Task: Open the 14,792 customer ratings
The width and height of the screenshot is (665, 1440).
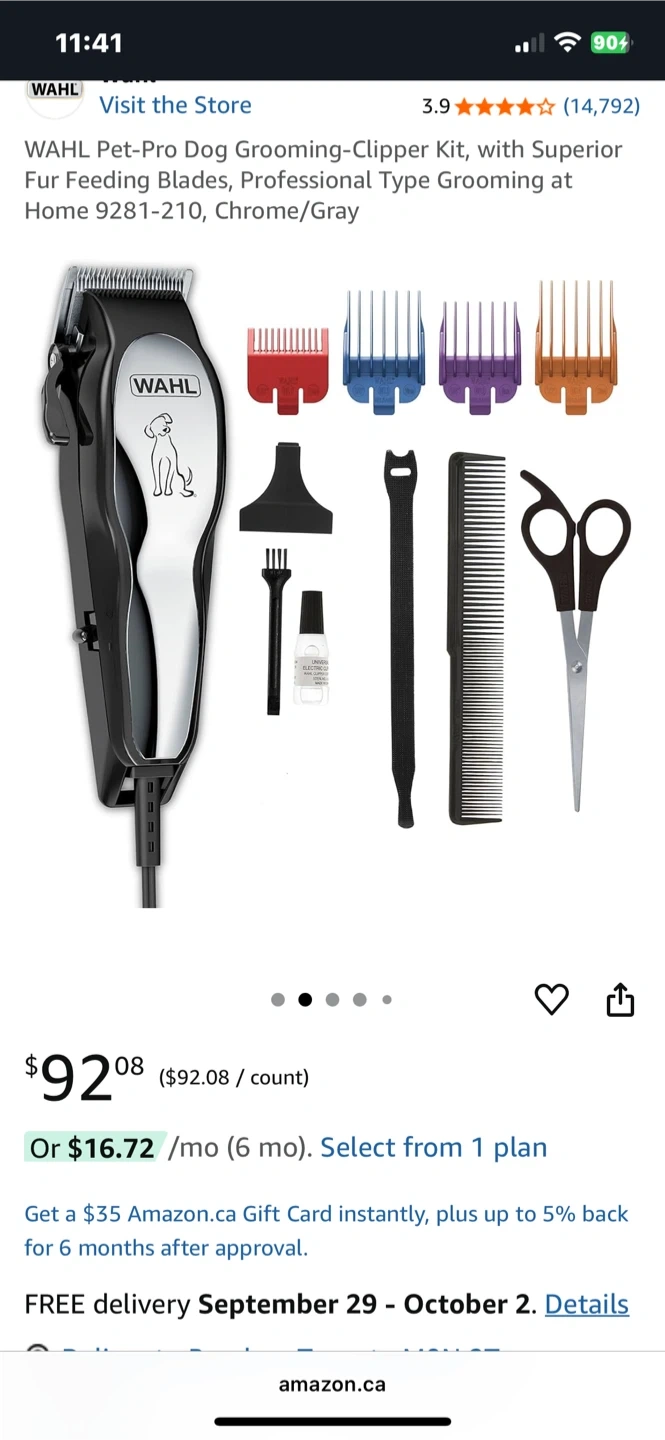Action: click(x=601, y=105)
